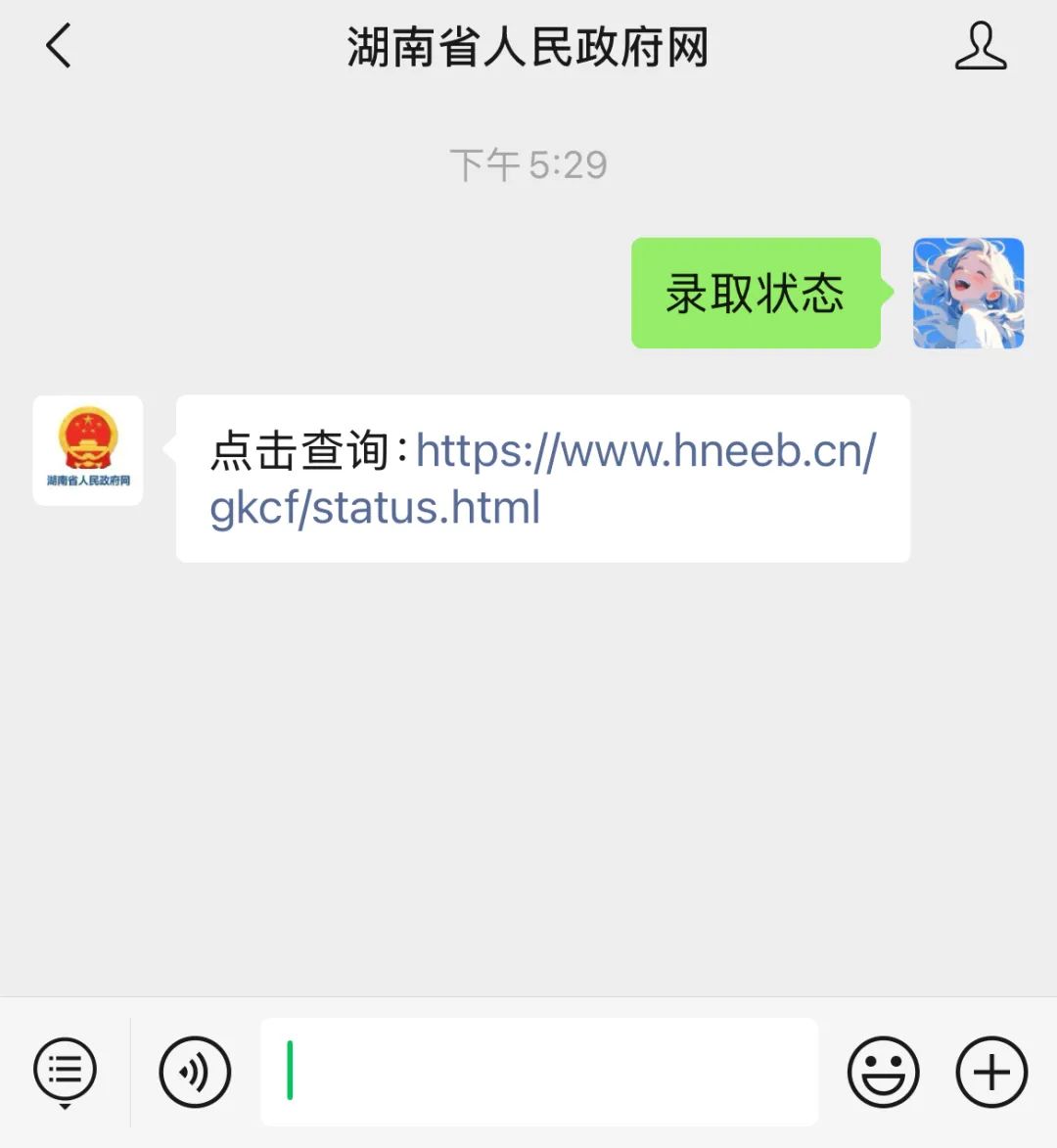This screenshot has height=1148, width=1057.
Task: Go back using the top-left arrow
Action: pyautogui.click(x=59, y=46)
